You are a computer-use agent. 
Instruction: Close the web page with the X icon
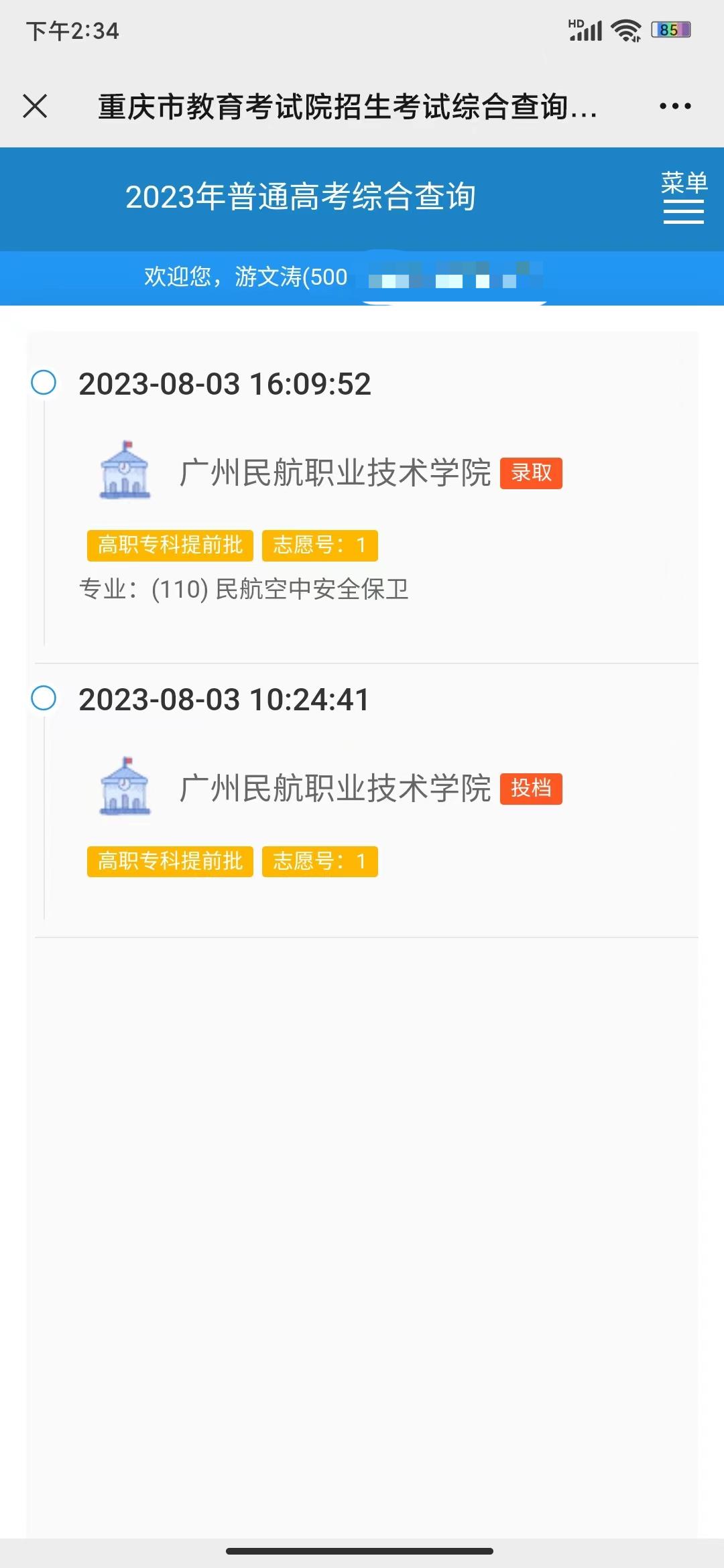coord(35,106)
